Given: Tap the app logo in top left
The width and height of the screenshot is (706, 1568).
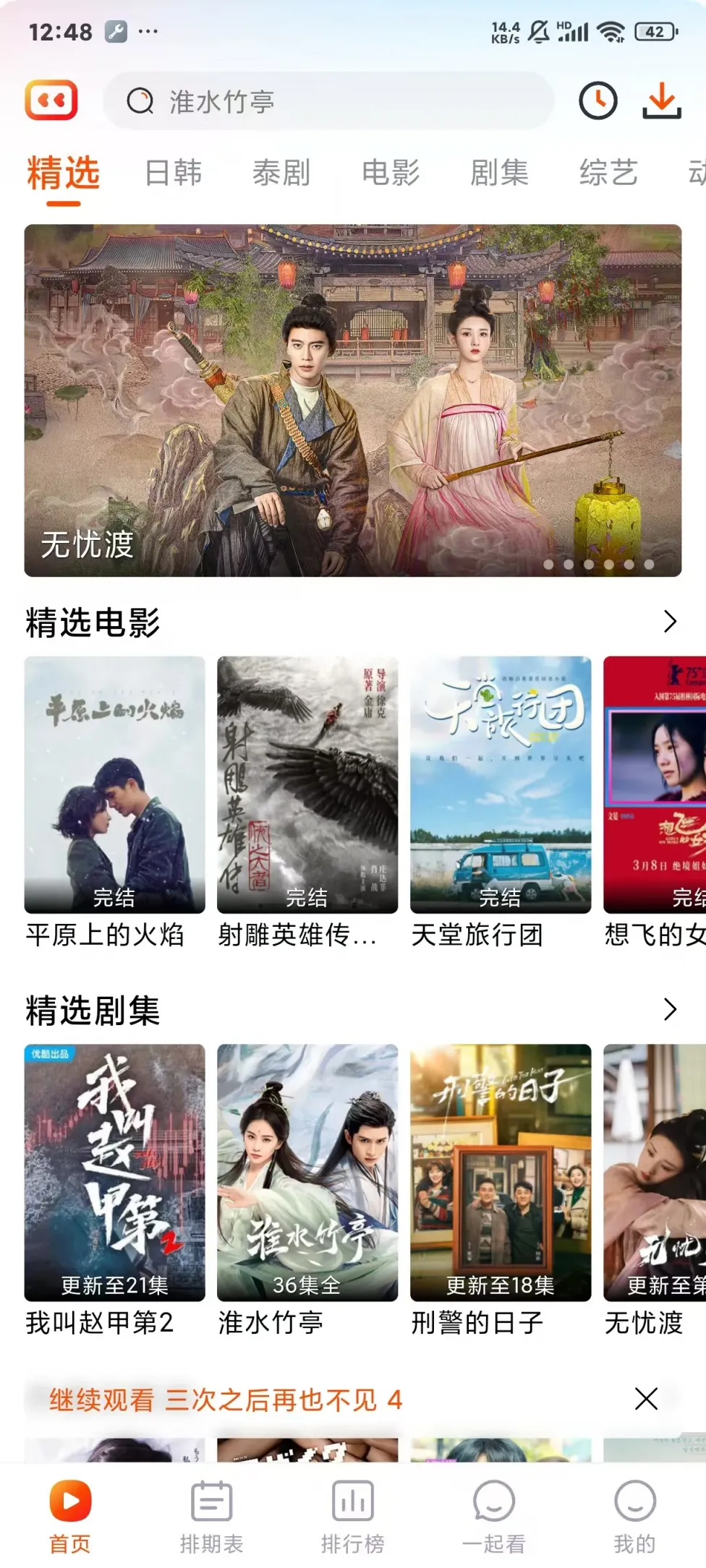Looking at the screenshot, I should tap(51, 100).
